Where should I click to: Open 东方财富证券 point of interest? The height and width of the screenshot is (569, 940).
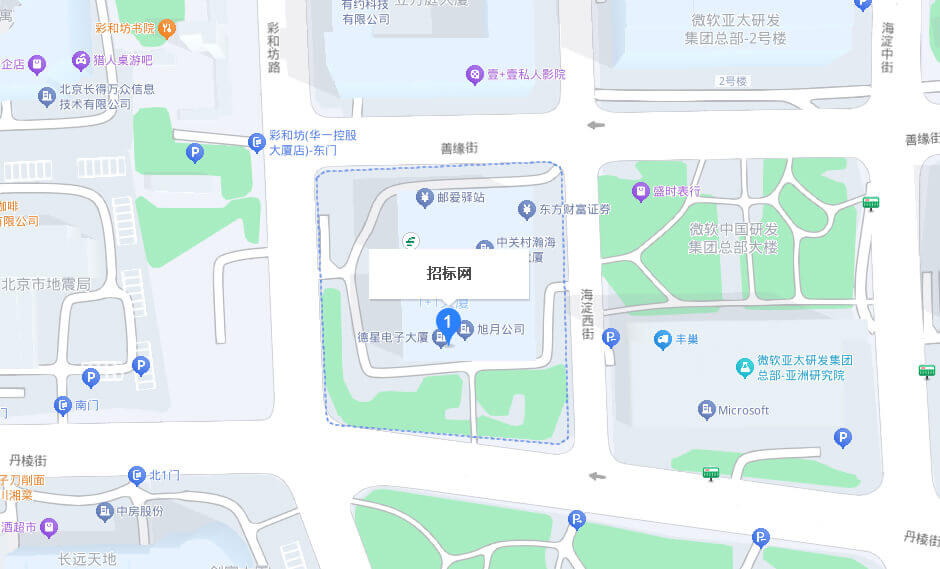pyautogui.click(x=526, y=209)
